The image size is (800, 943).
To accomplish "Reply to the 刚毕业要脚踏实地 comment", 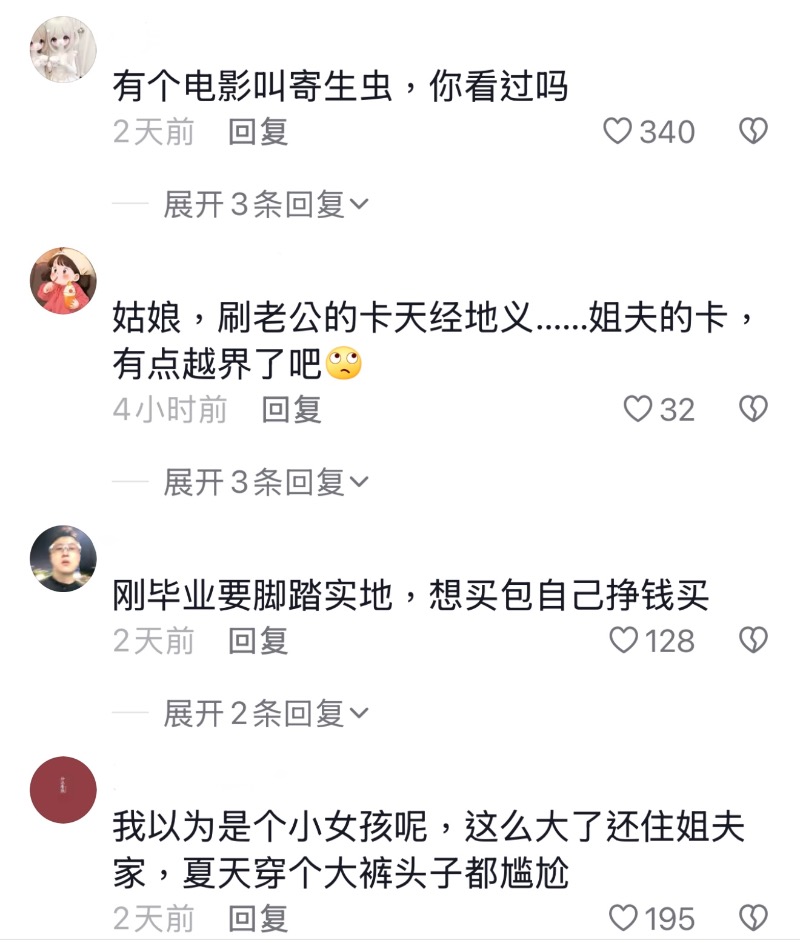I will click(x=258, y=640).
